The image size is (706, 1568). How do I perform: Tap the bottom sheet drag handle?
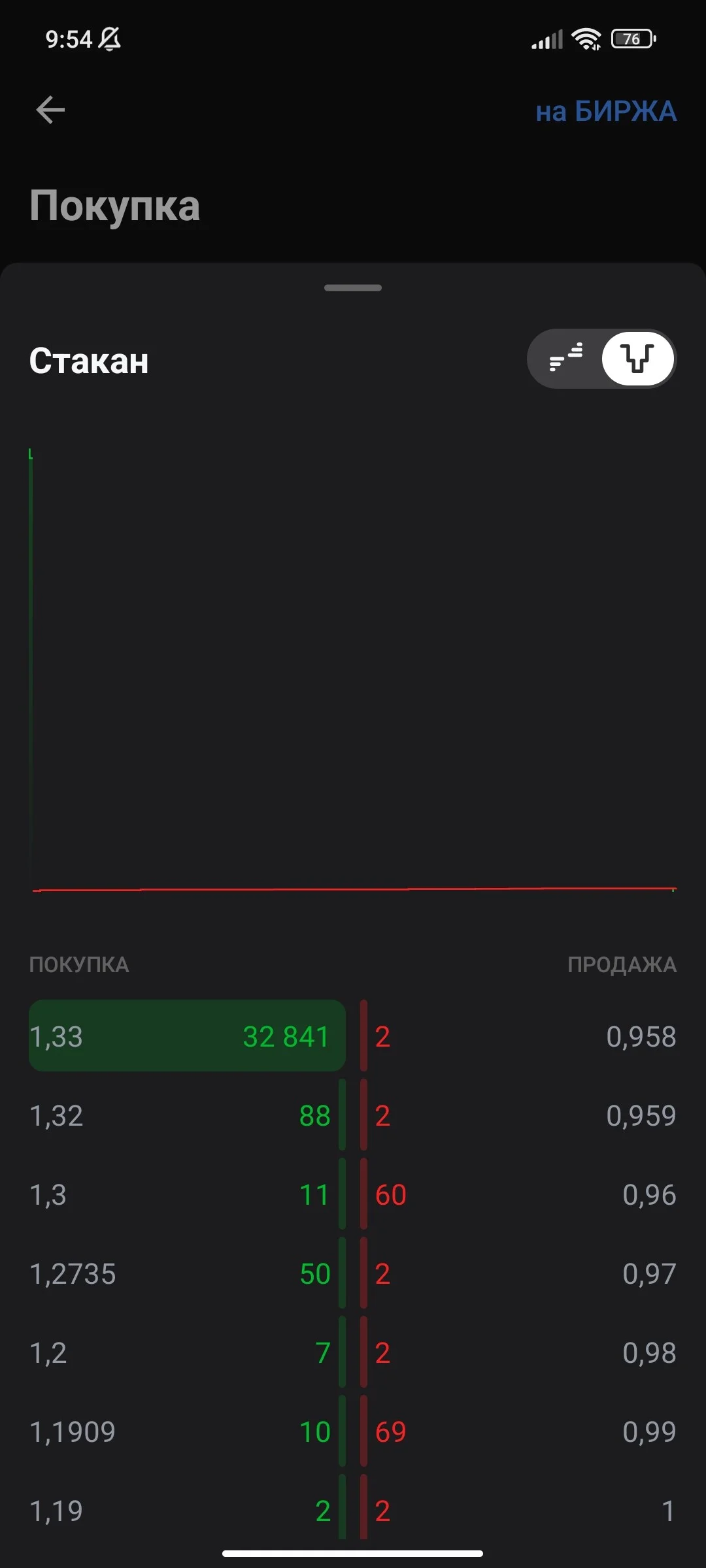tap(353, 287)
